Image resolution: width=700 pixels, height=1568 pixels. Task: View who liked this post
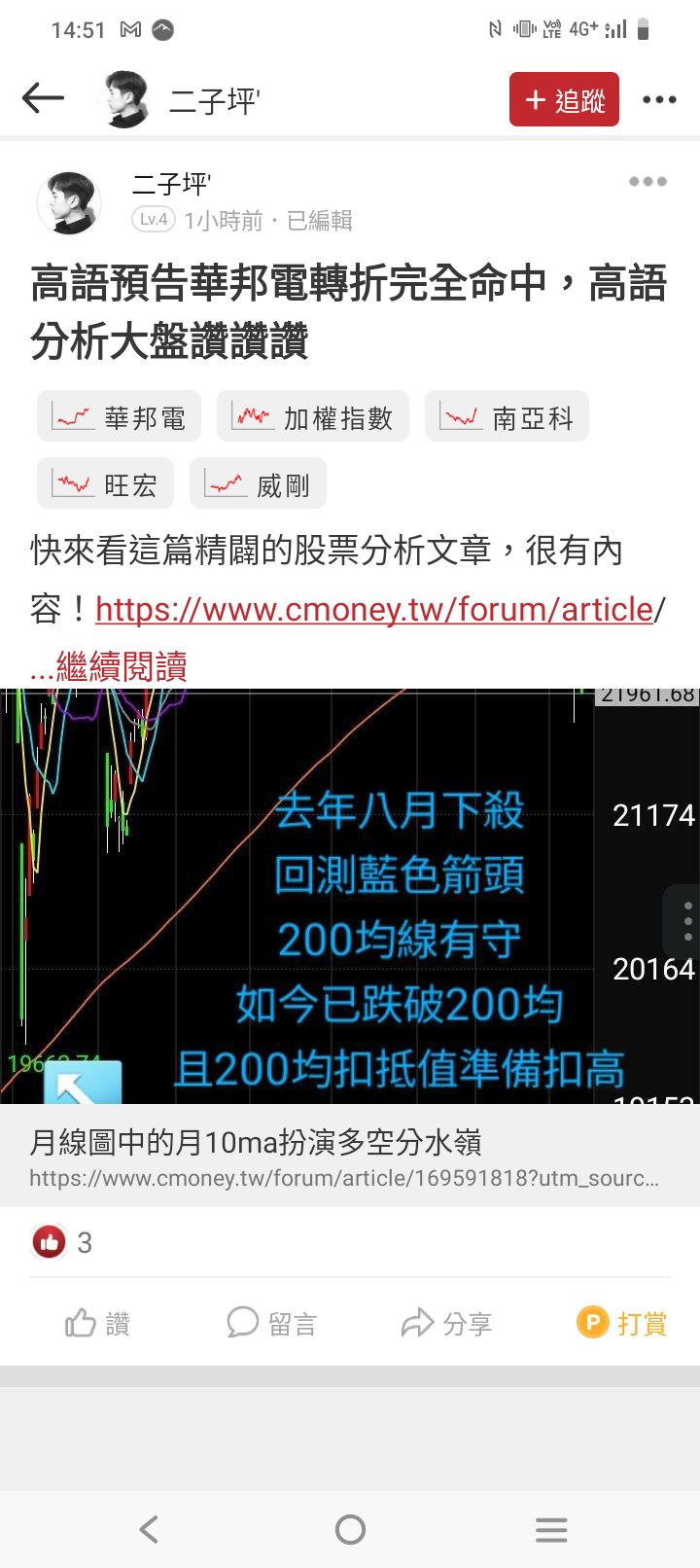[63, 1242]
